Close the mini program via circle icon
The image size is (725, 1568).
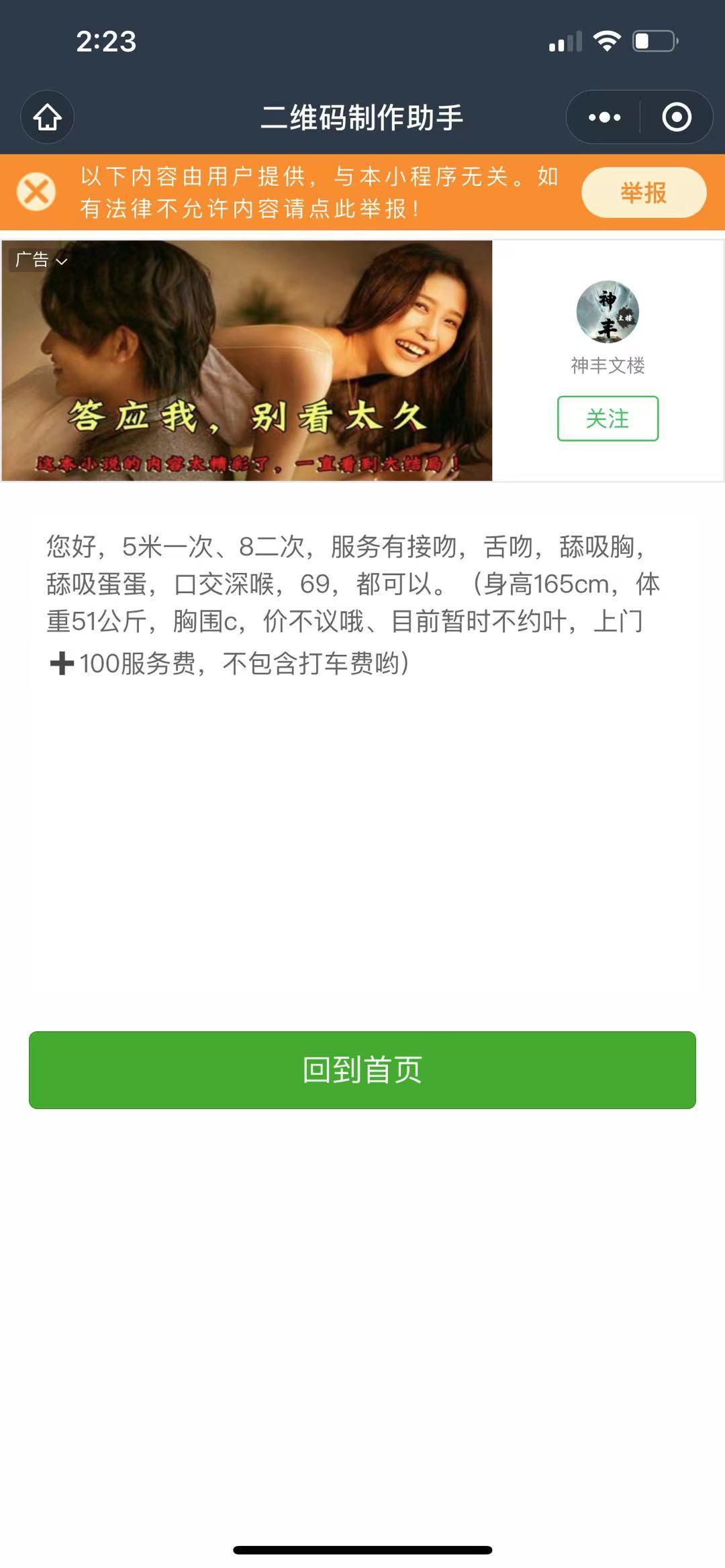676,117
